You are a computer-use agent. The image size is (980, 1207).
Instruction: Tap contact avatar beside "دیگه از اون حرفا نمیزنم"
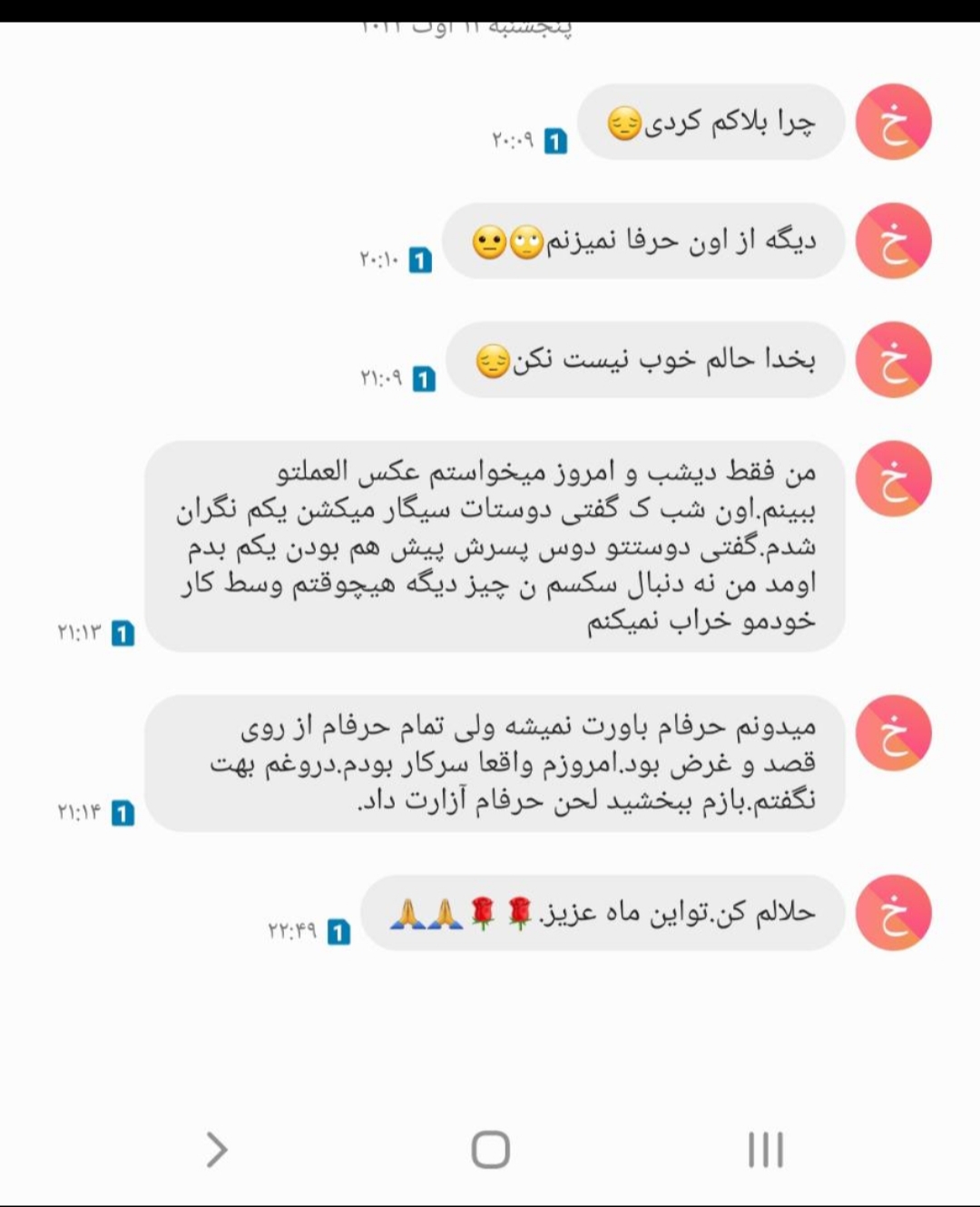tap(893, 240)
